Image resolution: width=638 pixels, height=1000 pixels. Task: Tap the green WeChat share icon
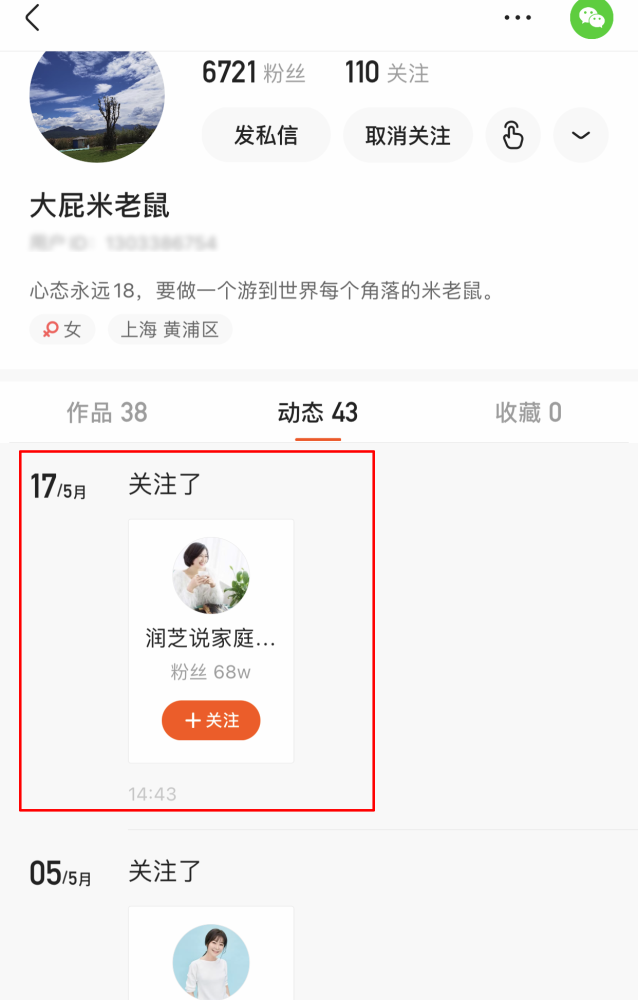591,18
